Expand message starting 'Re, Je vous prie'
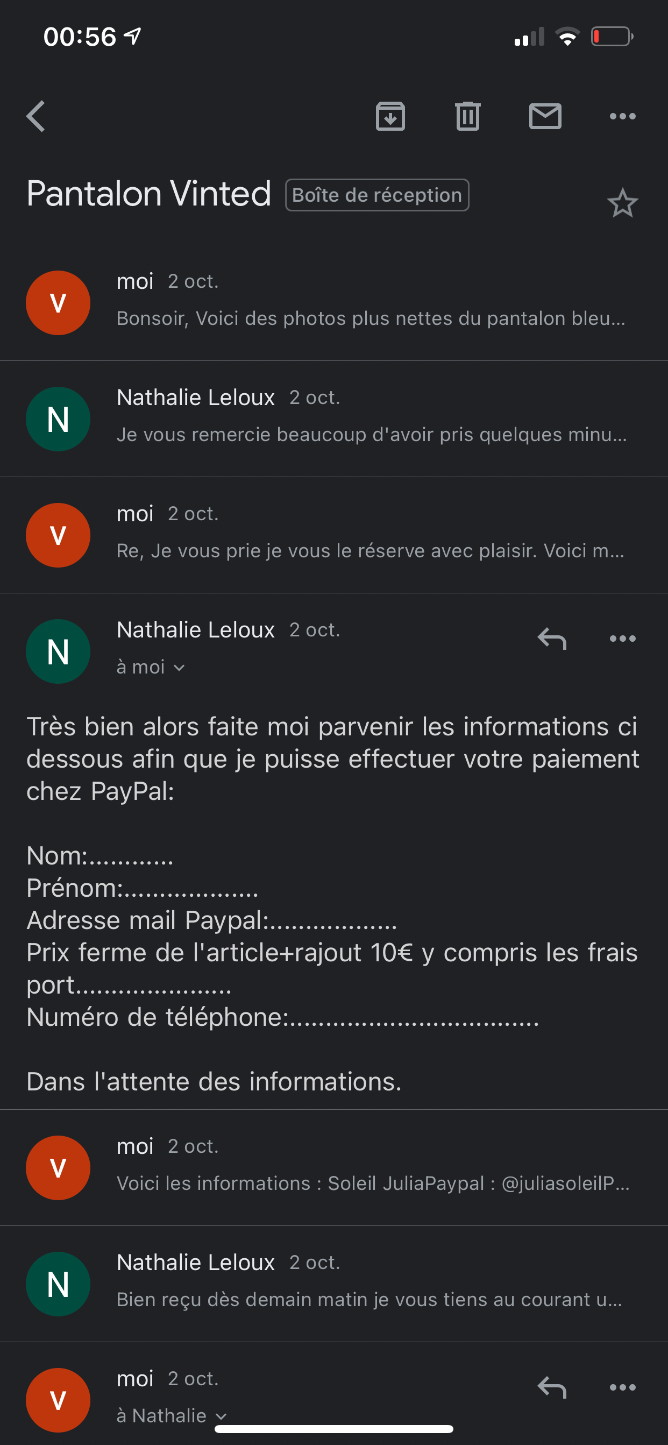The height and width of the screenshot is (1445, 668). (x=334, y=534)
